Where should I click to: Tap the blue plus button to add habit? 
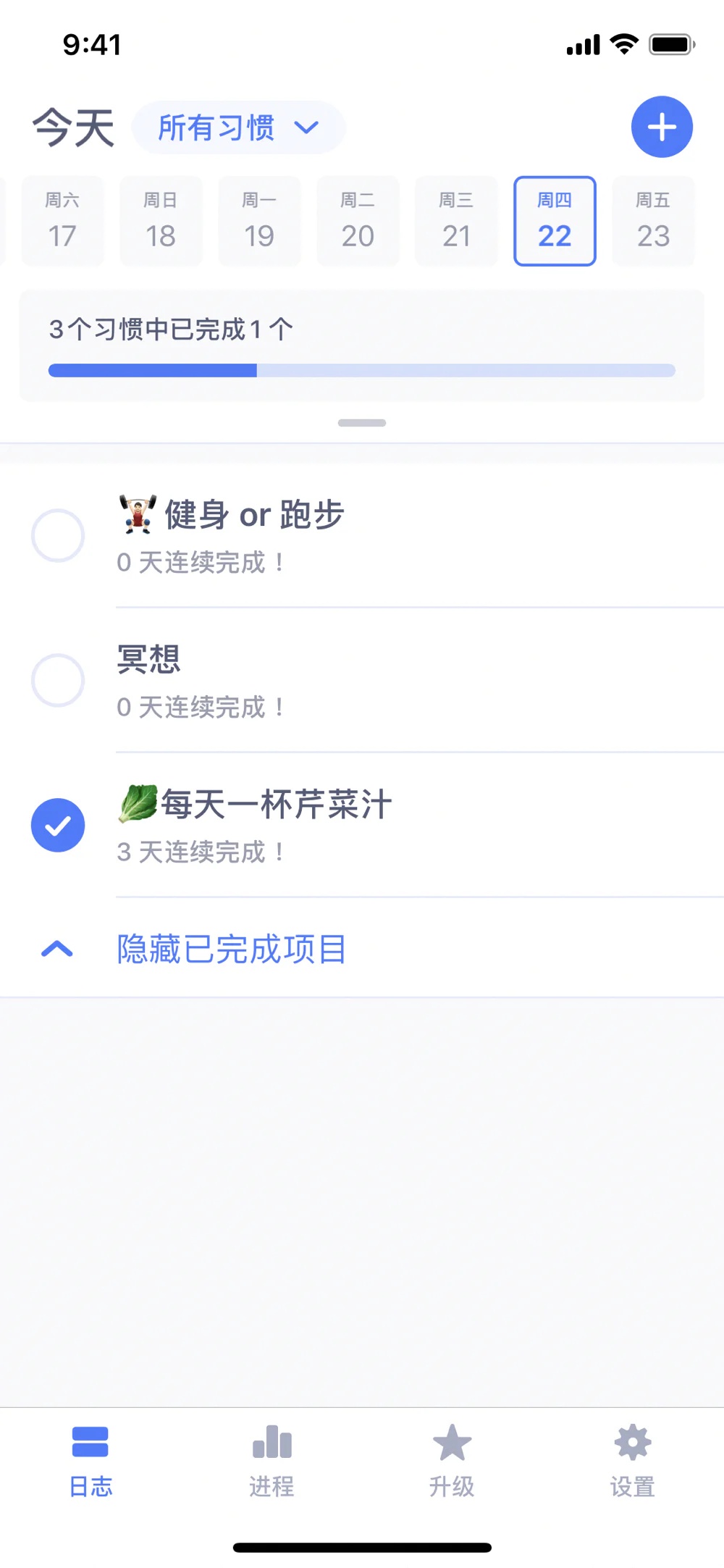click(661, 127)
